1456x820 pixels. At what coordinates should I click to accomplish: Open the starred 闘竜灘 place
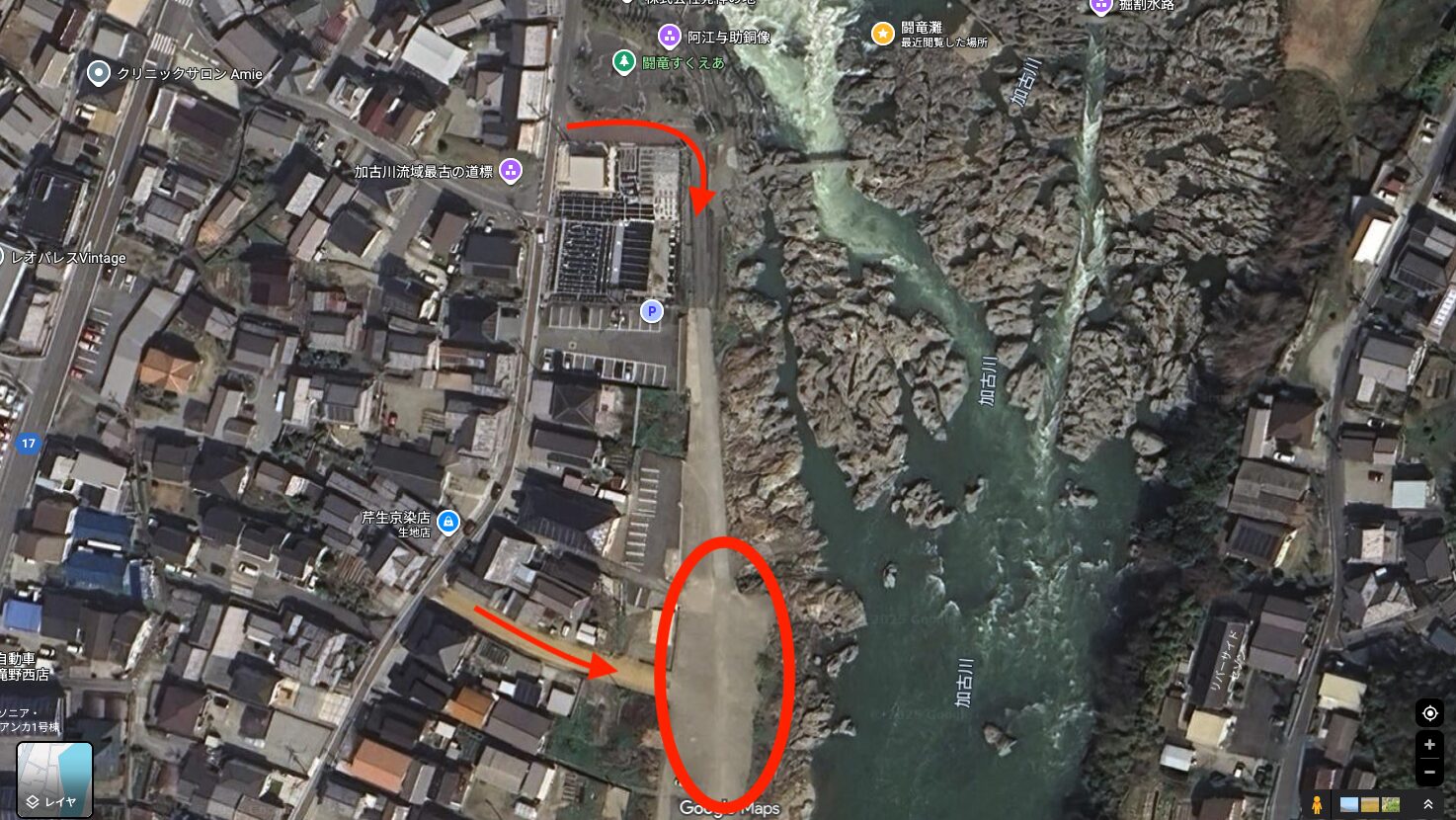click(882, 34)
